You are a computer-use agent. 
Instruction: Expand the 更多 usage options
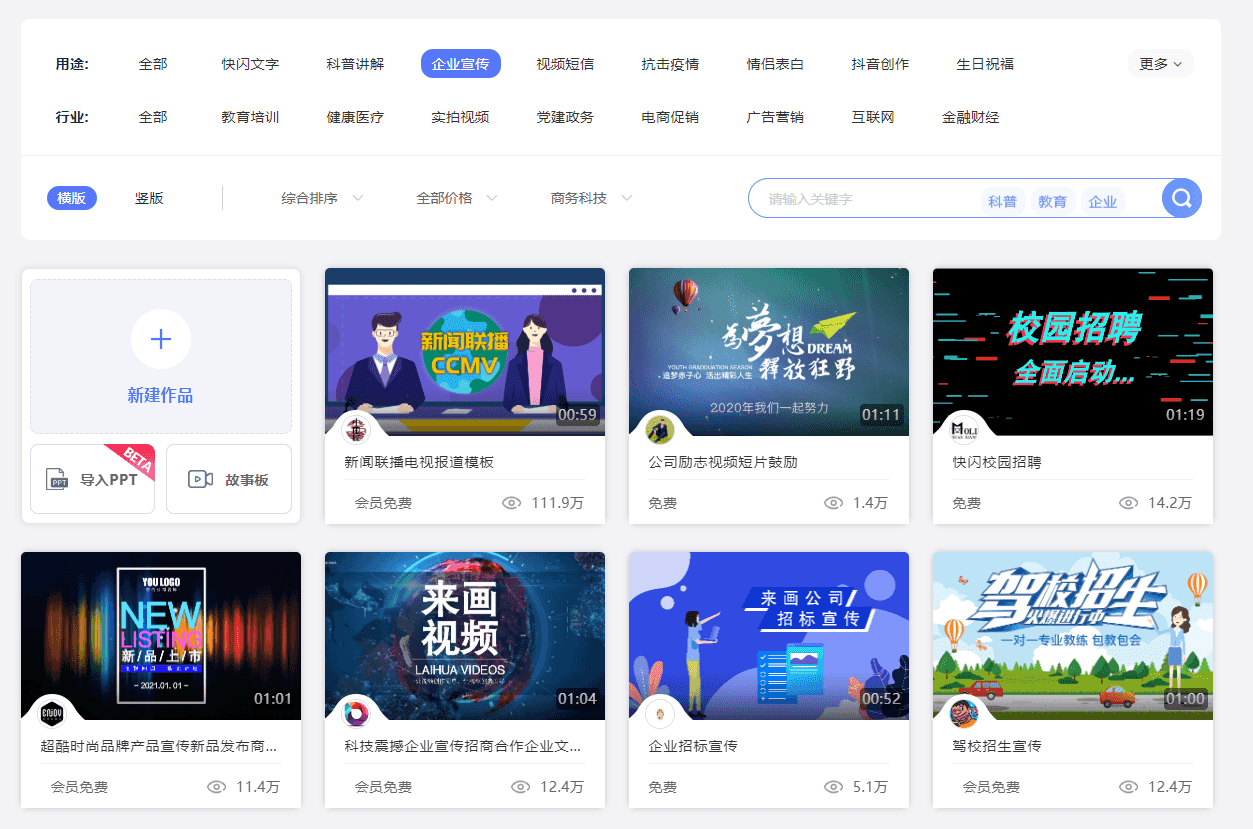[x=1160, y=64]
